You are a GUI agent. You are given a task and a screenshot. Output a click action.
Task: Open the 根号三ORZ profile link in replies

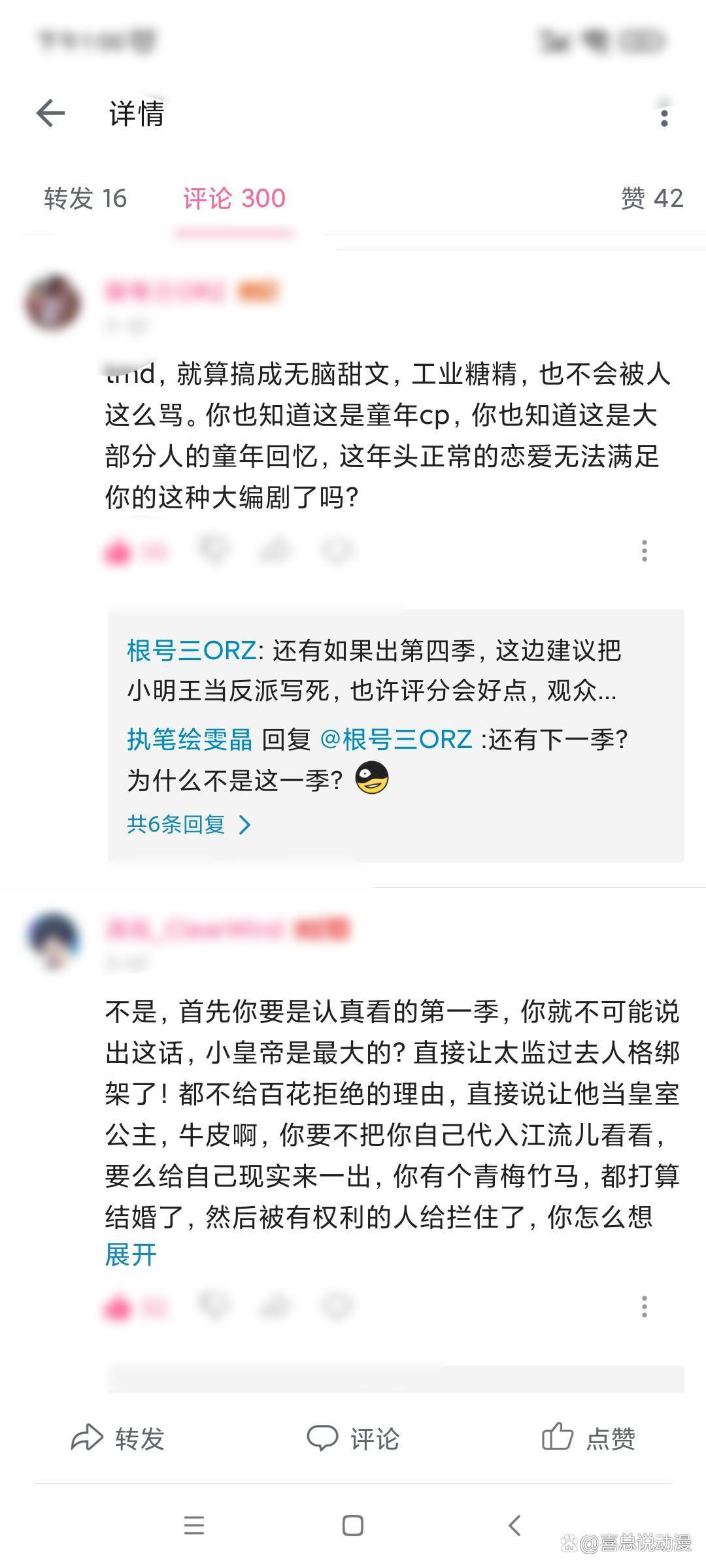192,651
